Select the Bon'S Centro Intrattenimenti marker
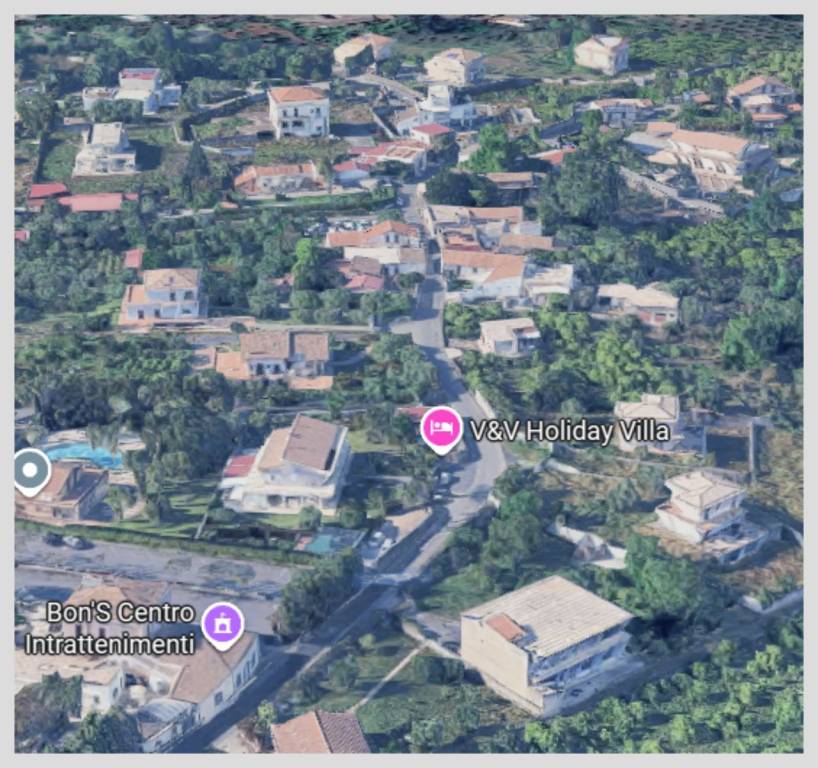The height and width of the screenshot is (768, 818). pyautogui.click(x=223, y=623)
